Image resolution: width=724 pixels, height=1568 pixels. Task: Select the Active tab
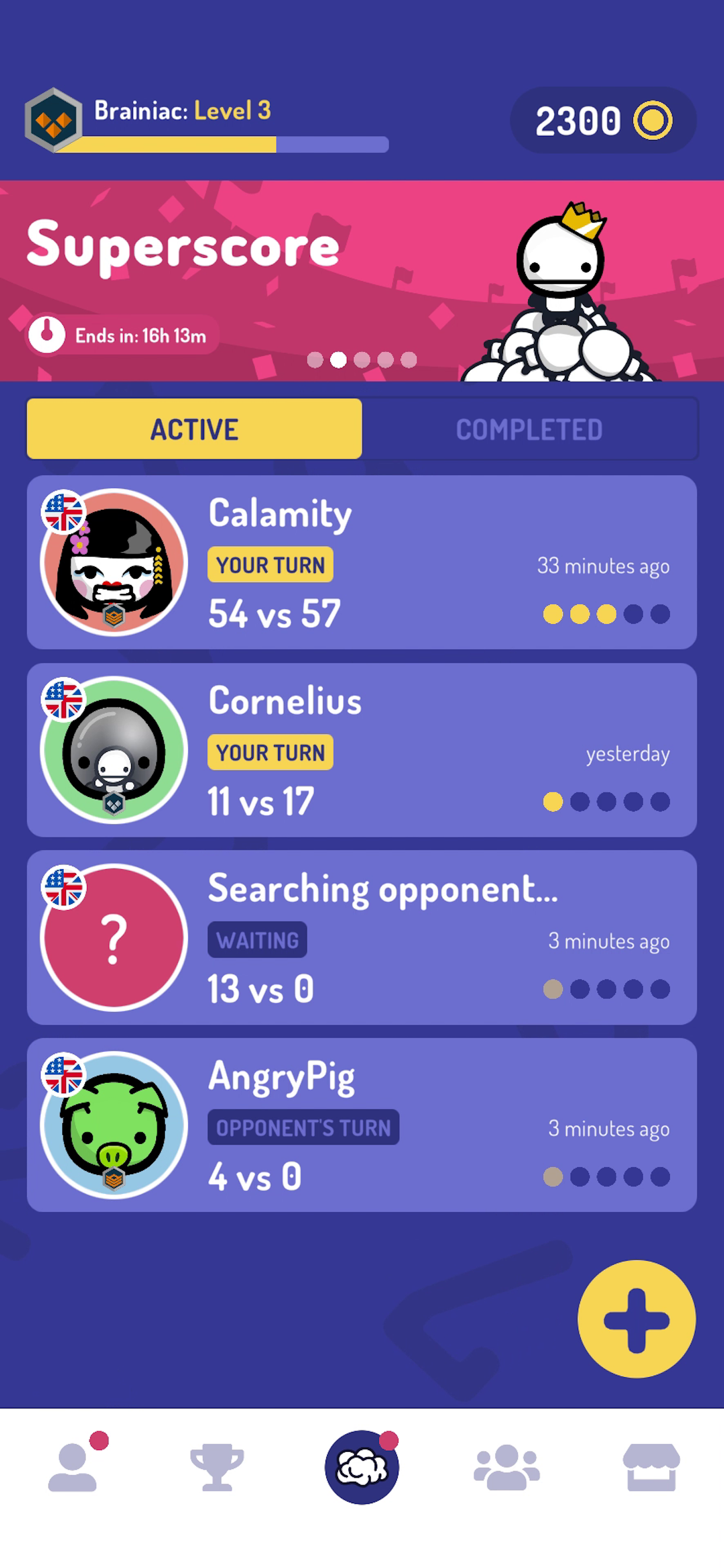(x=194, y=429)
